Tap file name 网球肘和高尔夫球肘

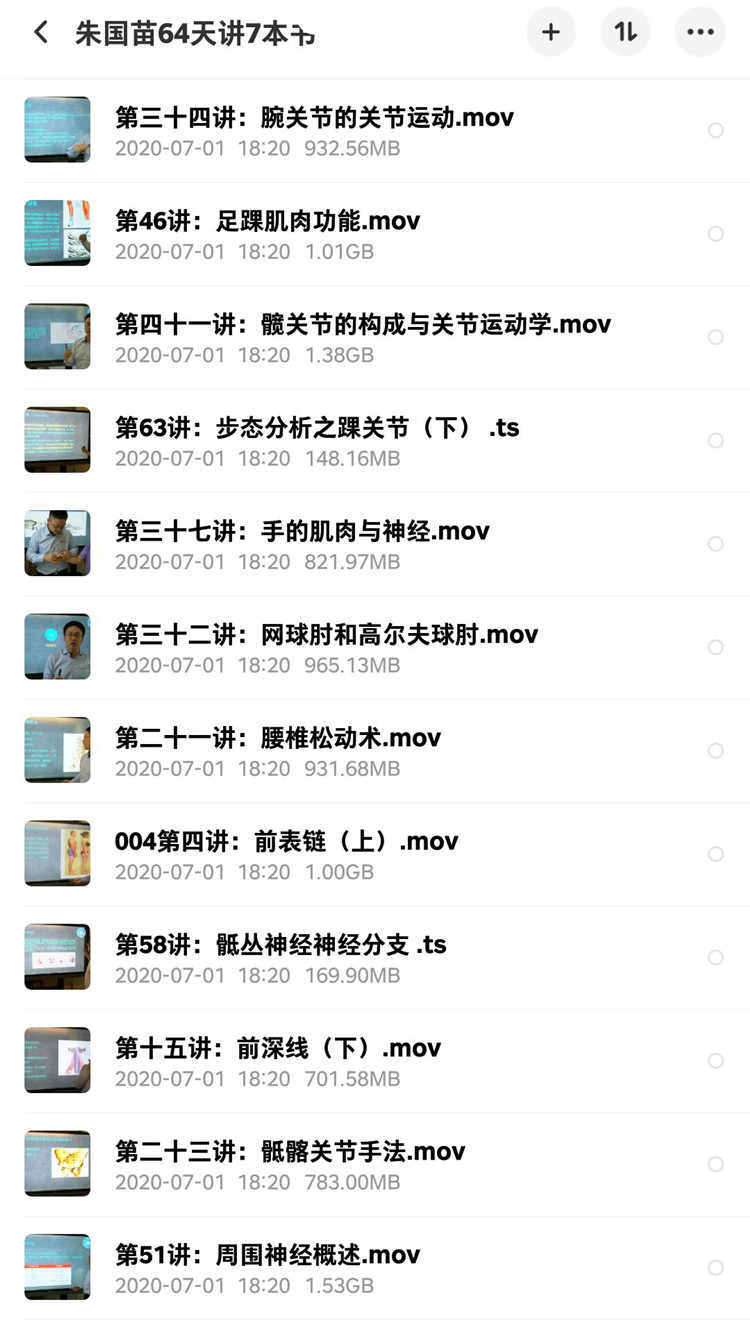pyautogui.click(x=327, y=634)
